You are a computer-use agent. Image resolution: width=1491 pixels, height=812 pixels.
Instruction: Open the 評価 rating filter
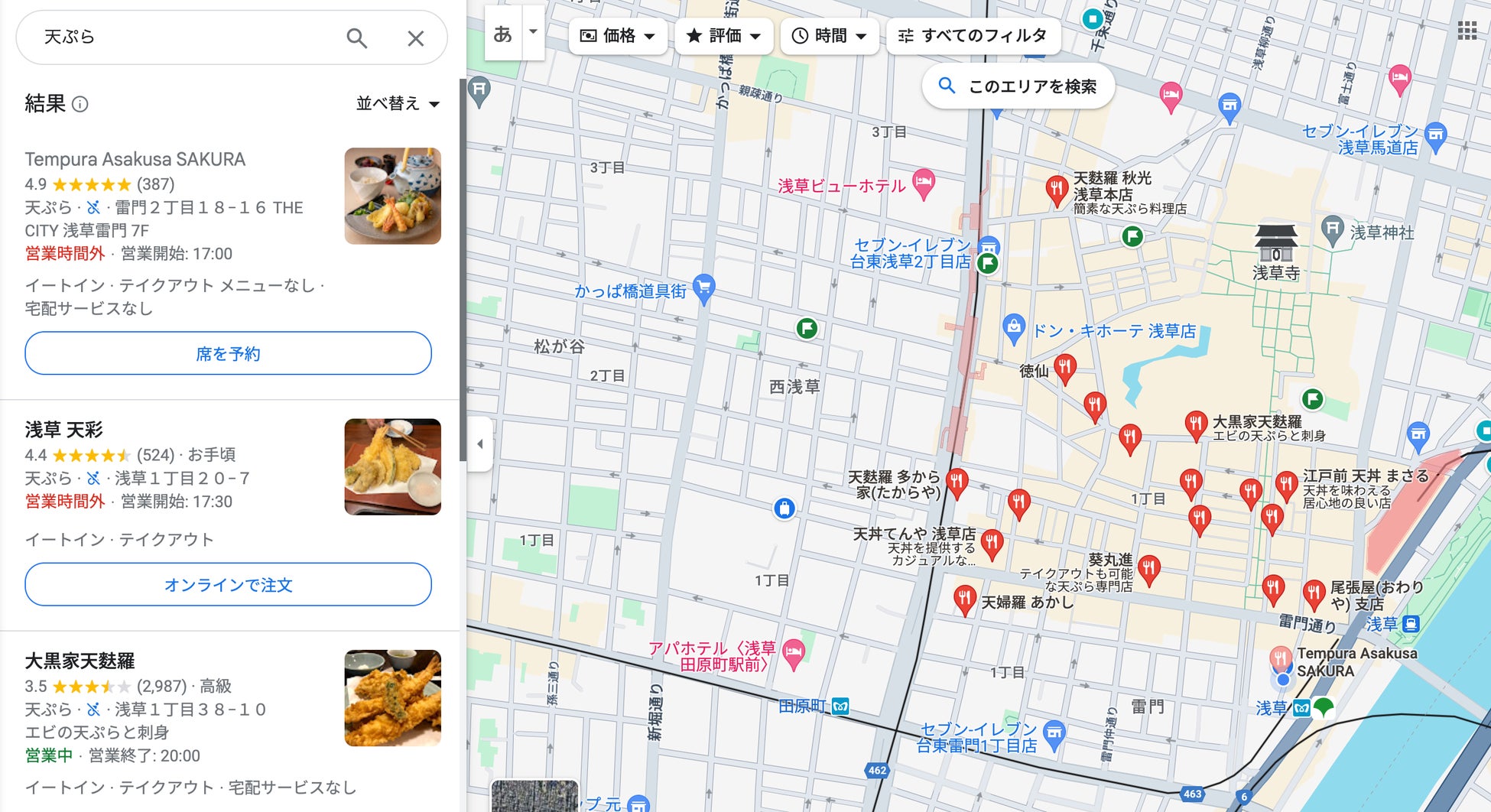(x=723, y=36)
